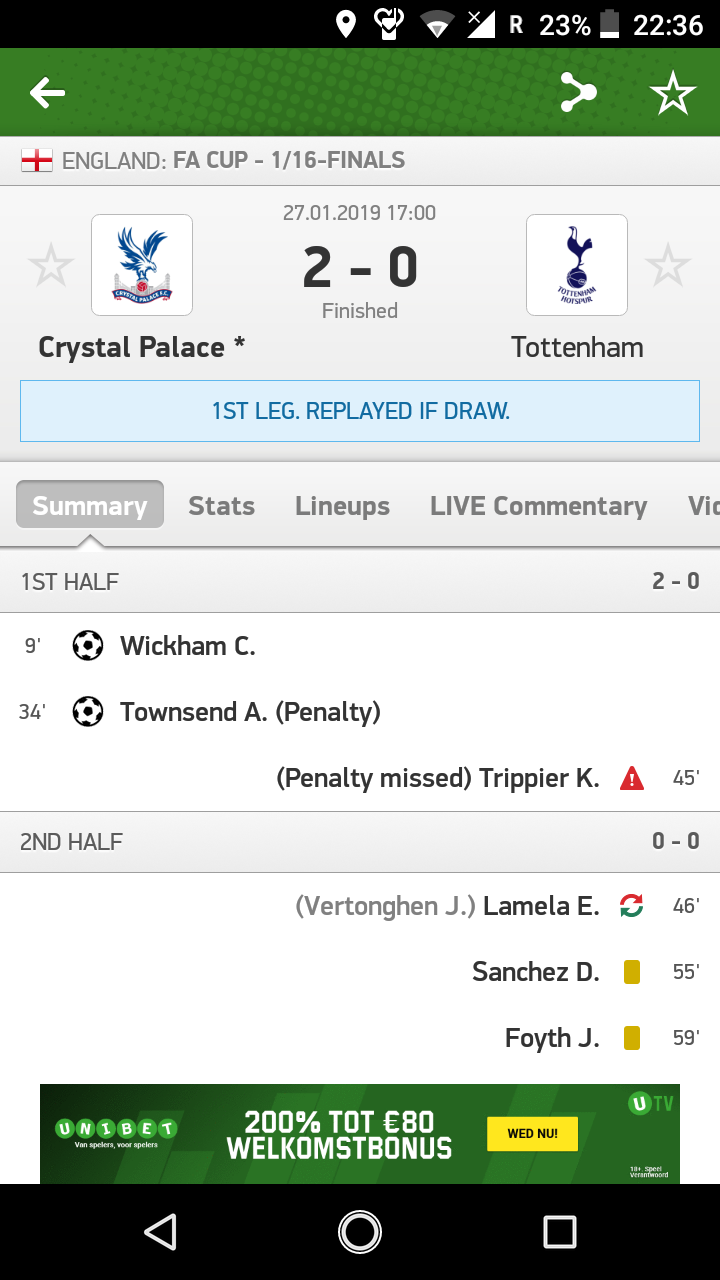This screenshot has width=720, height=1280.
Task: Add match to favorites with header star
Action: [672, 93]
